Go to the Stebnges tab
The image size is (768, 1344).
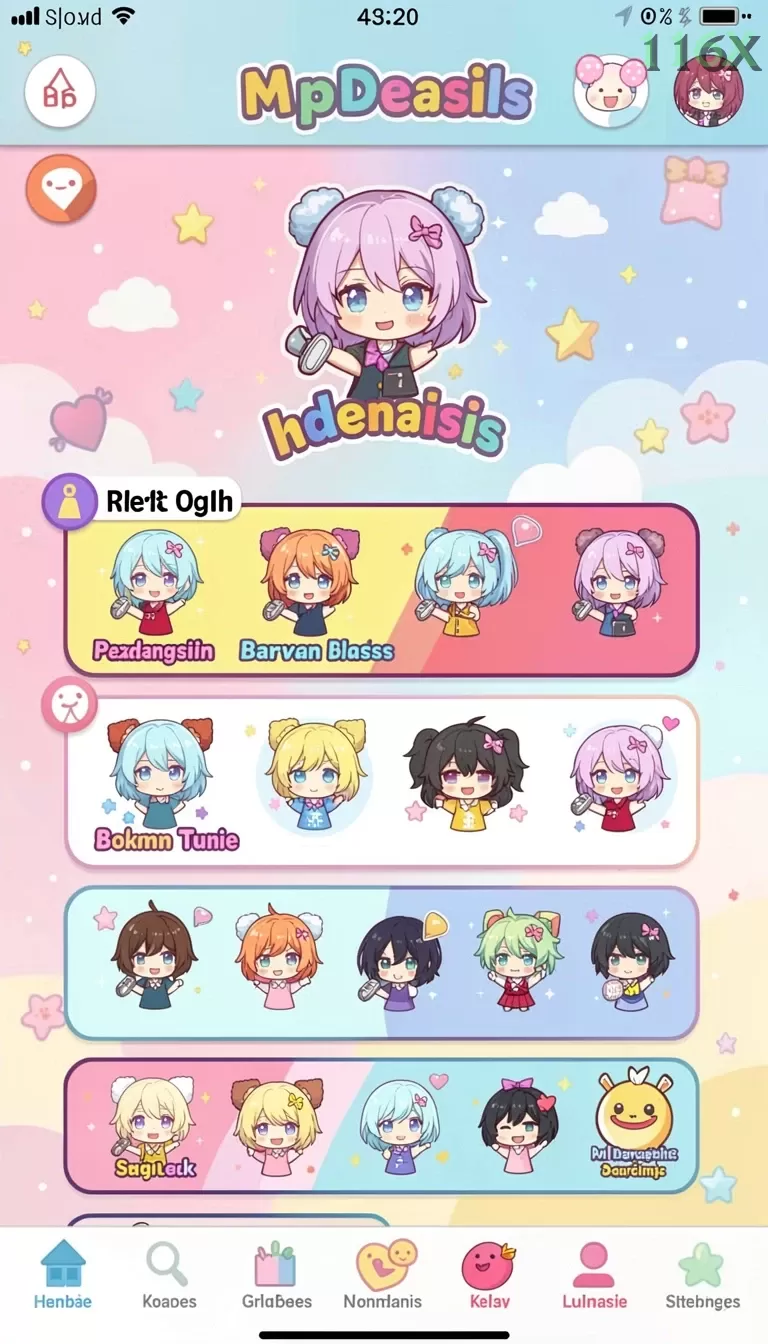point(702,1274)
